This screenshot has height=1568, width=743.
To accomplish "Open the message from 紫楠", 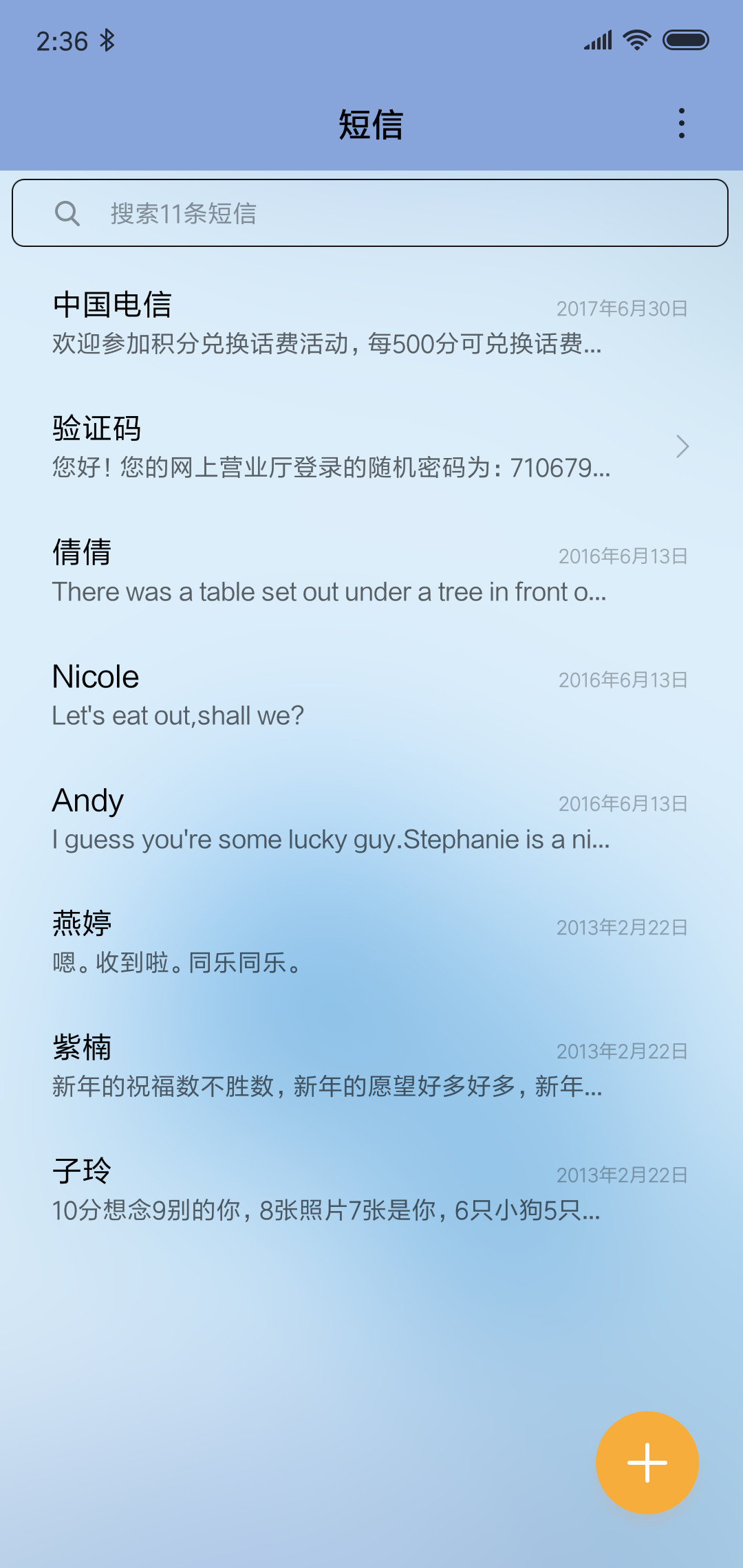I will pos(371,1066).
